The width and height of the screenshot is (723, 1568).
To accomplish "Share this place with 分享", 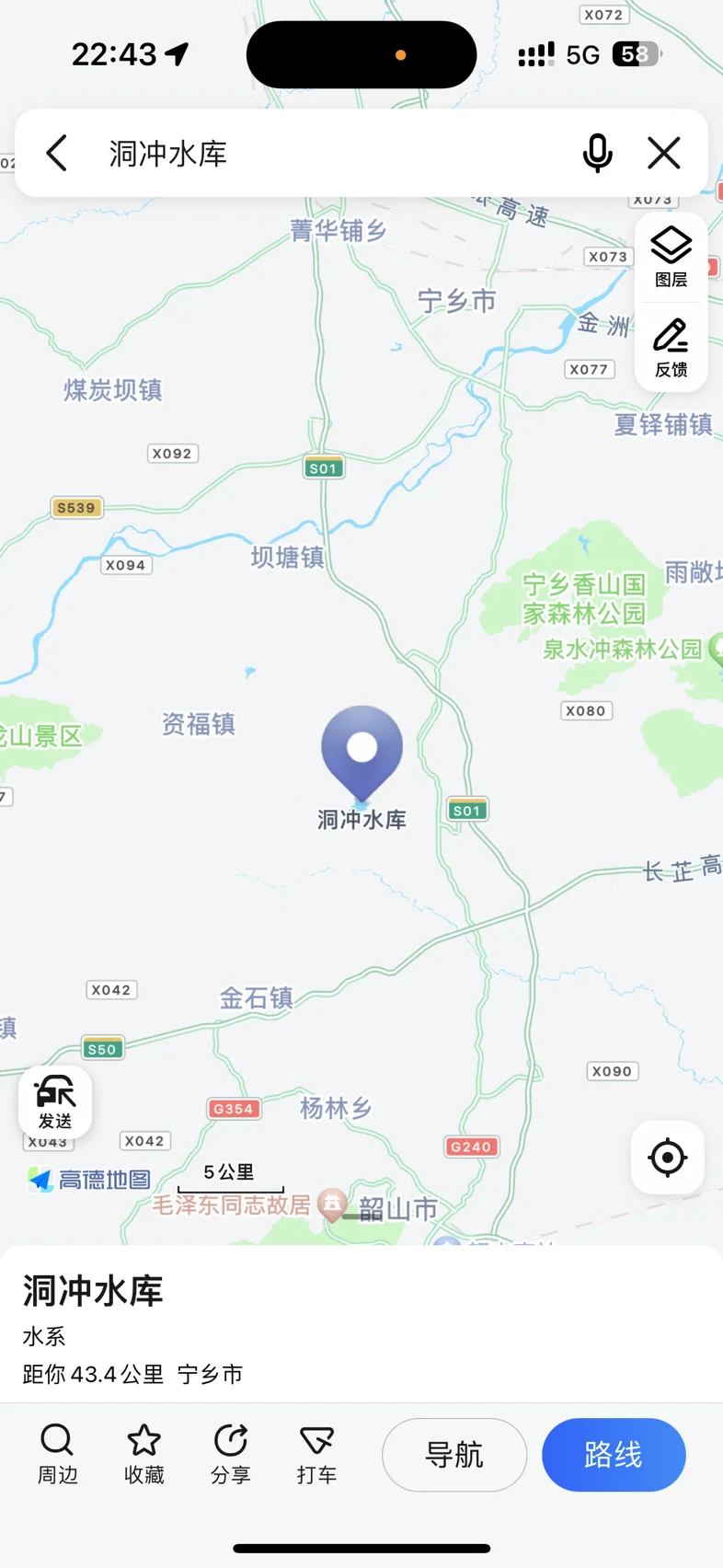I will click(231, 1453).
